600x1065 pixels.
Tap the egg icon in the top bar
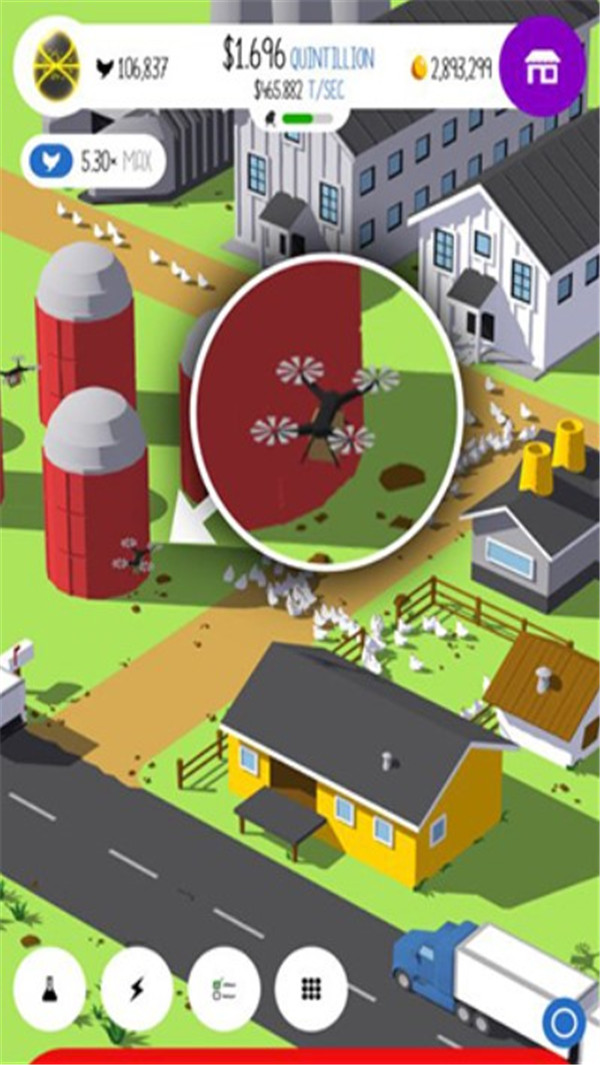click(56, 65)
